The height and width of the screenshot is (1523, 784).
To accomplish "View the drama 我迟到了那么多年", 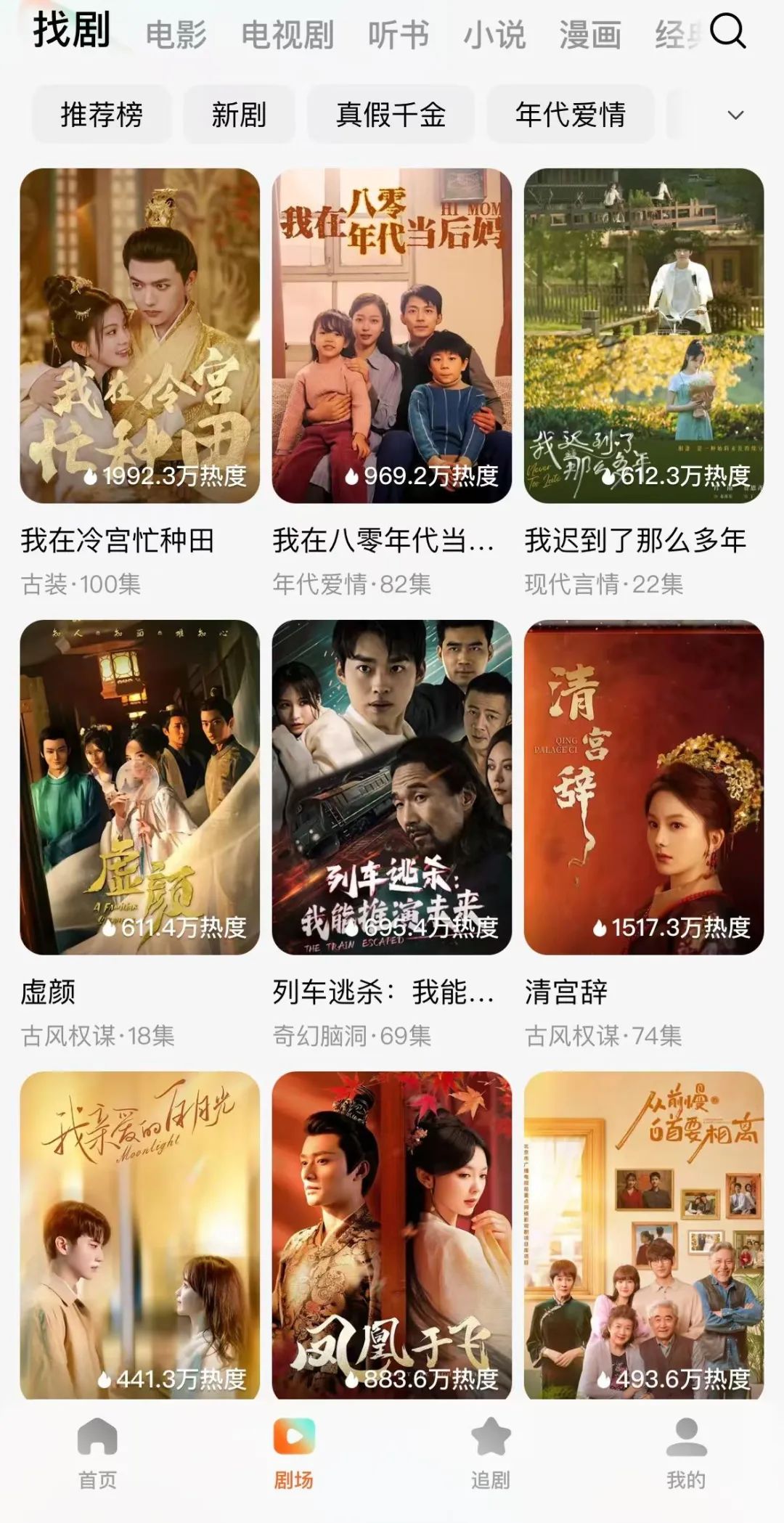I will 644,335.
